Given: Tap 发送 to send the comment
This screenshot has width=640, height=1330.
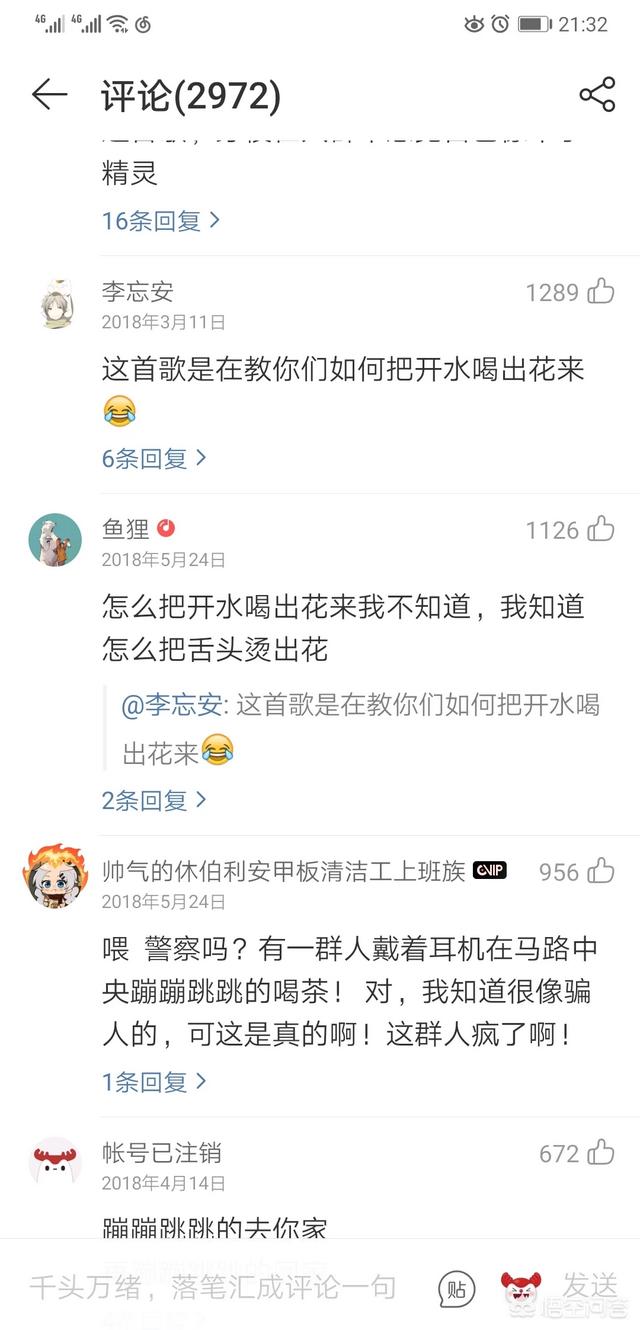Looking at the screenshot, I should coord(590,1283).
